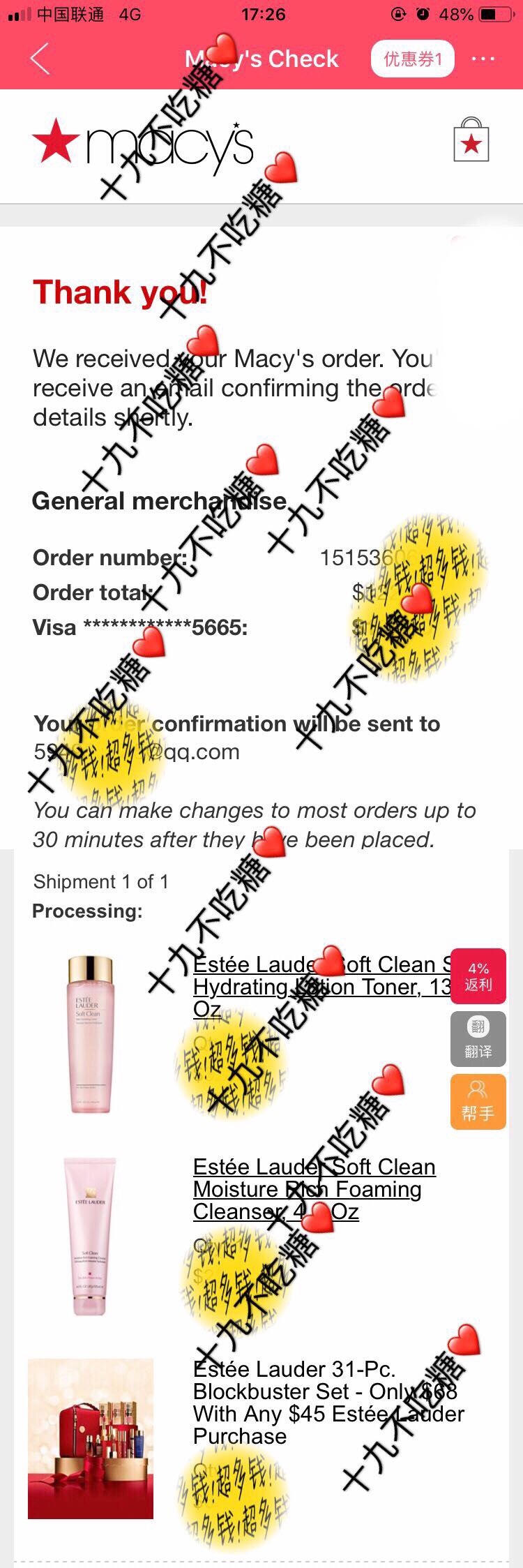The width and height of the screenshot is (523, 1568).
Task: Go back using the top-left arrow
Action: 40,59
